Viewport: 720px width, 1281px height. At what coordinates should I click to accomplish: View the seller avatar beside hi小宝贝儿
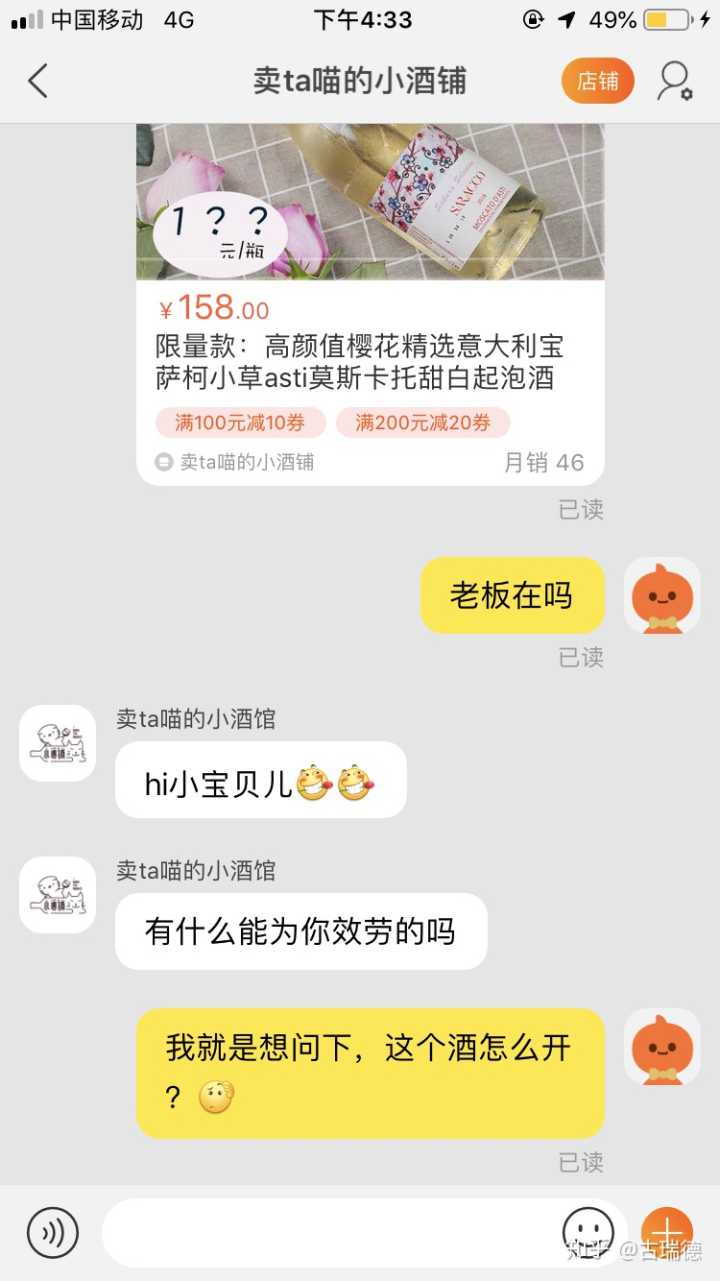tap(58, 743)
